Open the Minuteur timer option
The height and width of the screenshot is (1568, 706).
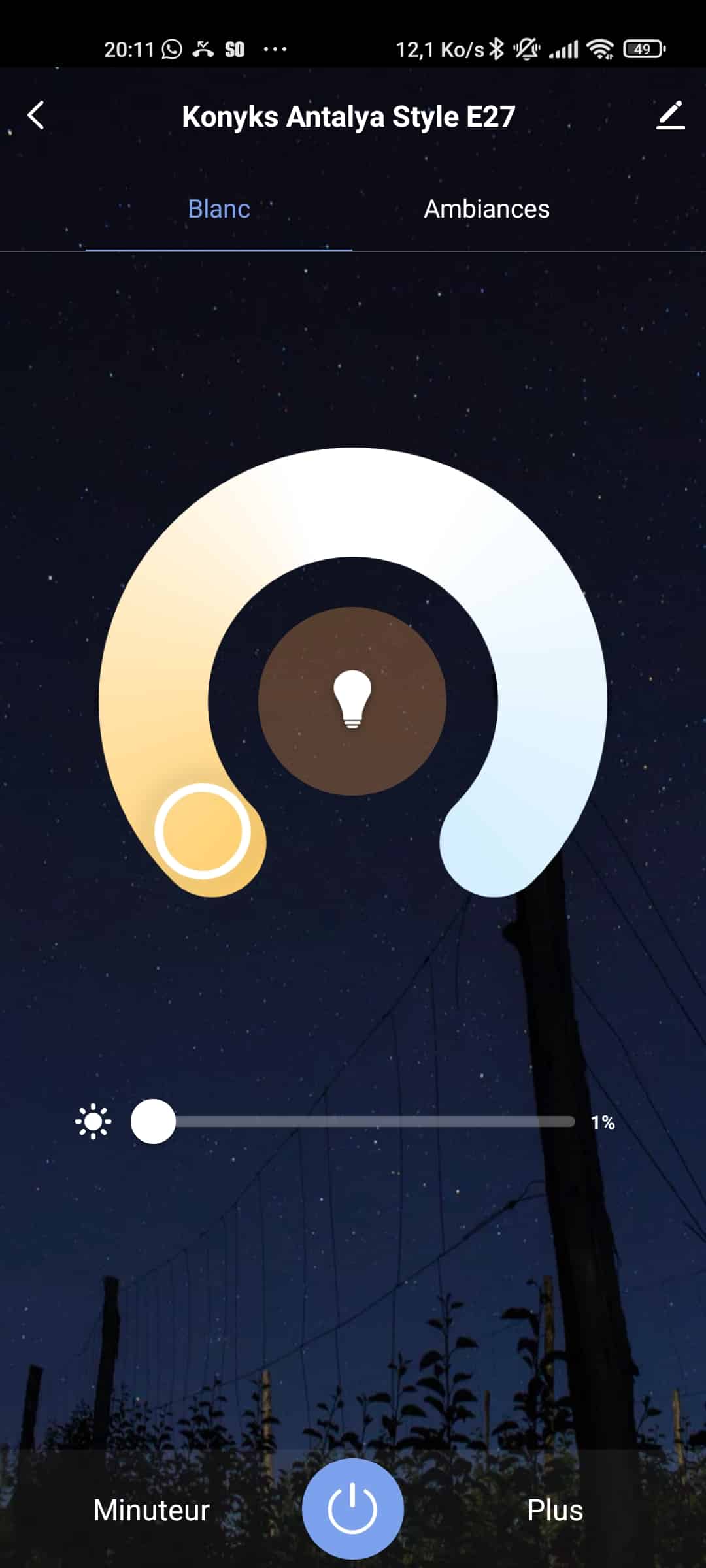tap(151, 1511)
